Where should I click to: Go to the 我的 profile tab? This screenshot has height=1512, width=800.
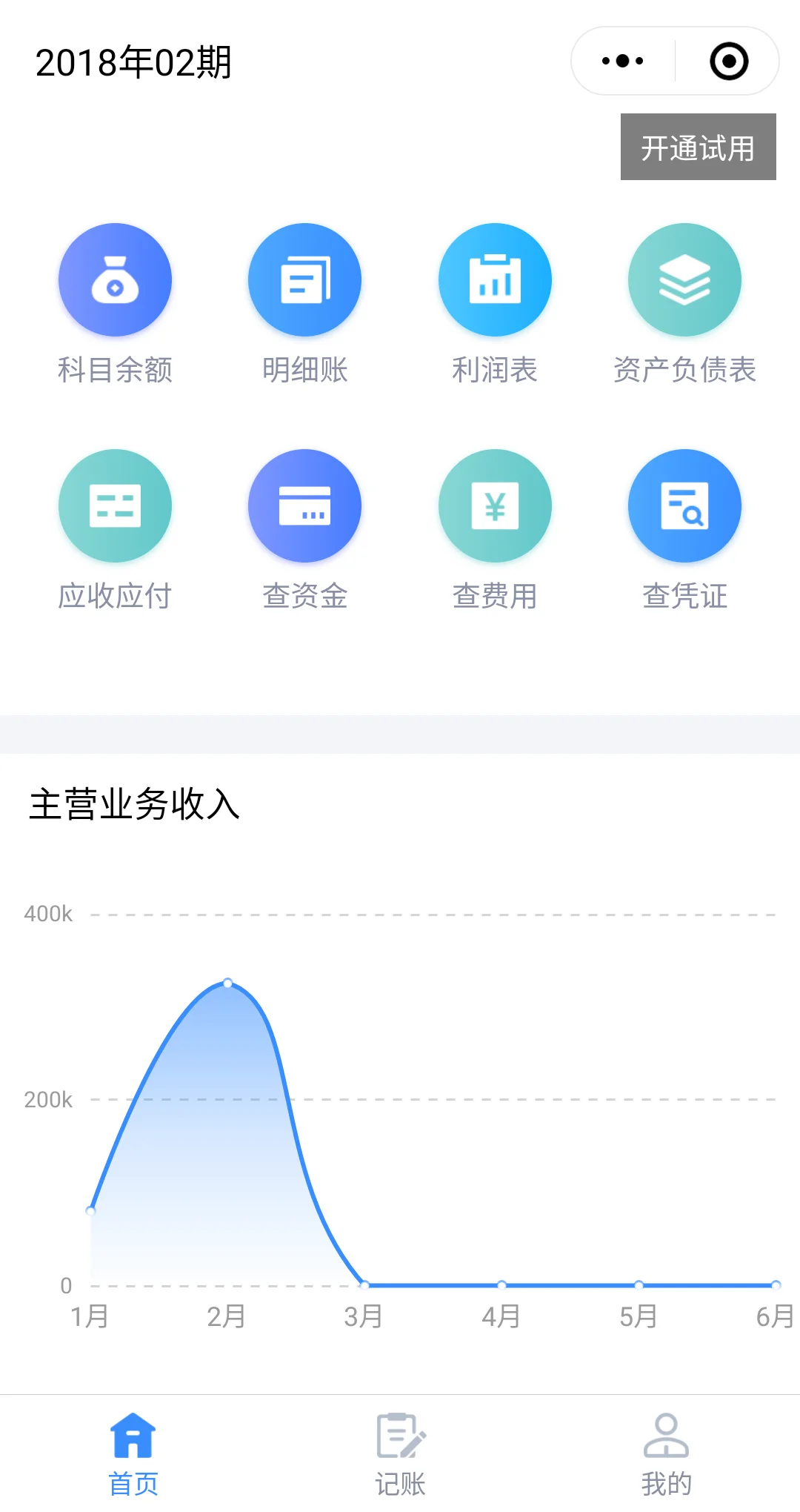pos(666,1454)
